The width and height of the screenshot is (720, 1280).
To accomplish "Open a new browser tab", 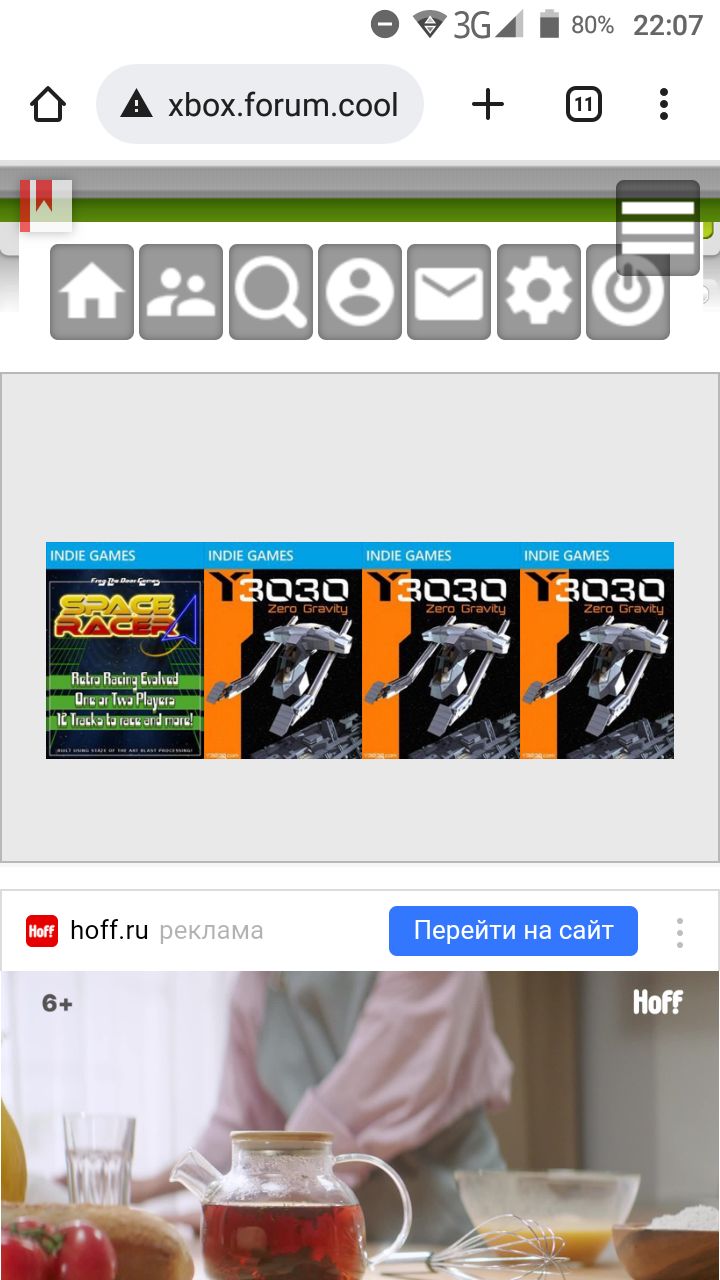I will 488,105.
